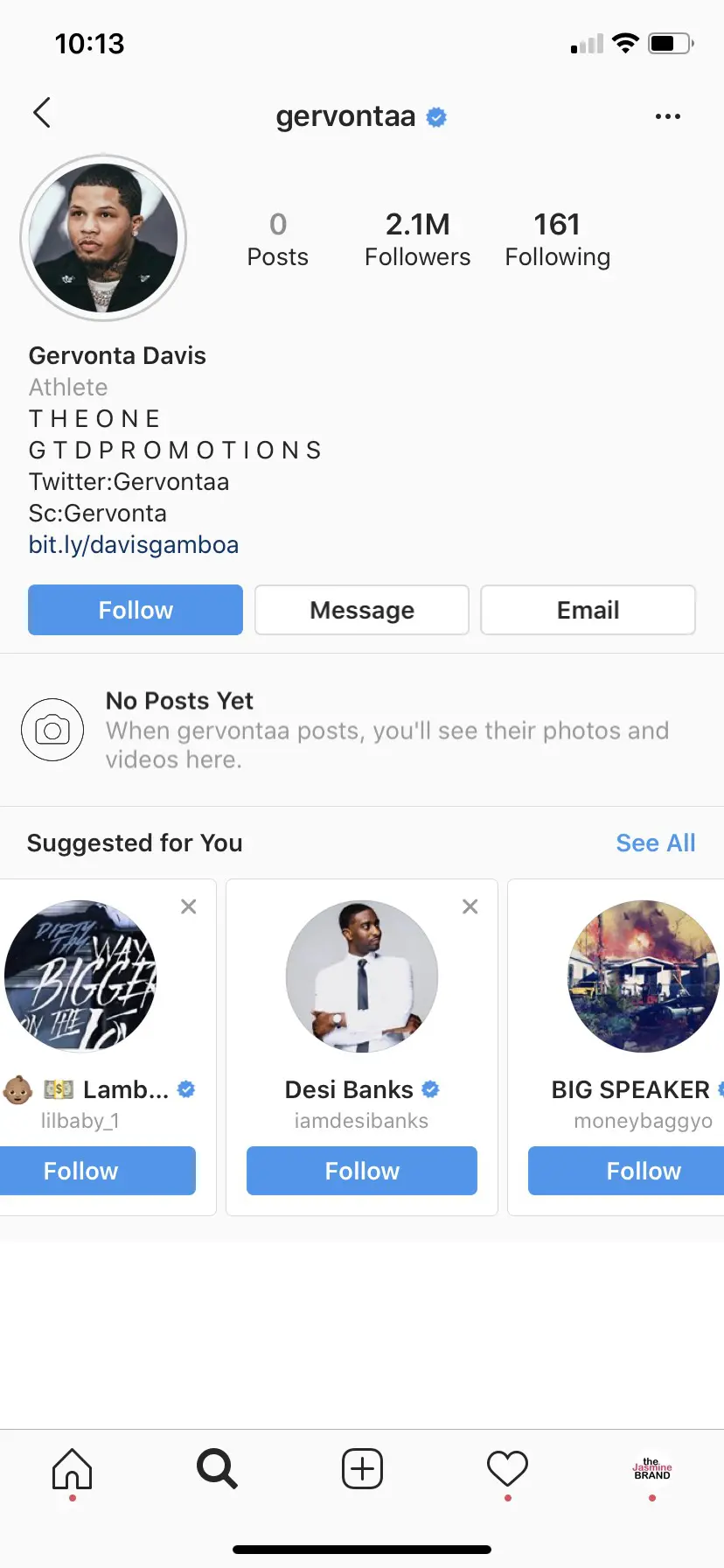Follow gervontaa
This screenshot has width=724, height=1568.
click(136, 610)
